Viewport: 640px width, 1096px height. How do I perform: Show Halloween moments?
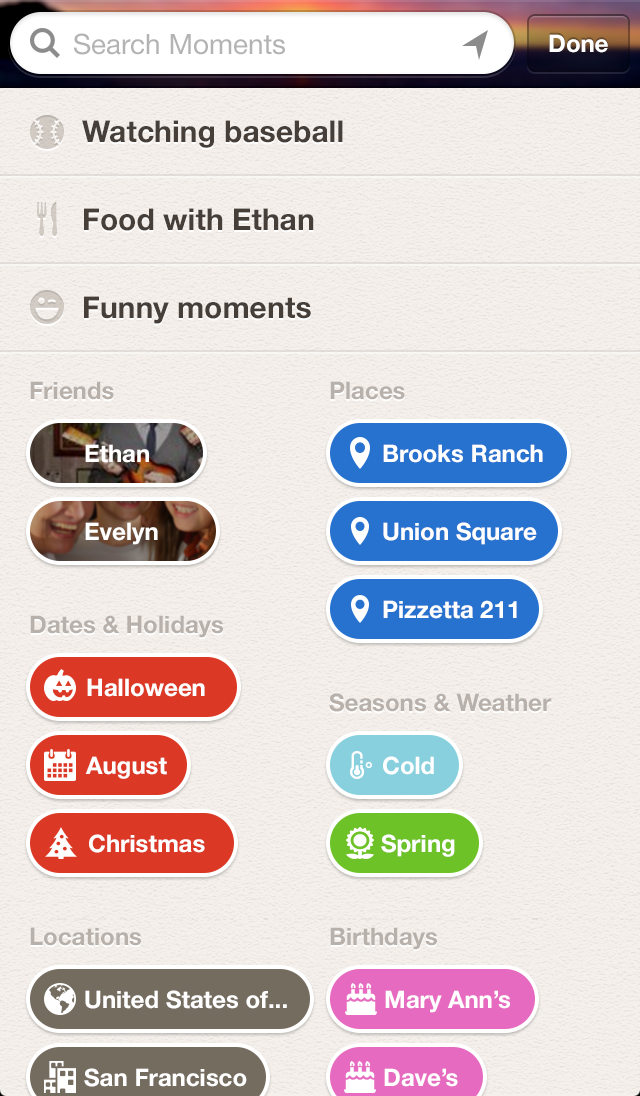coord(133,688)
